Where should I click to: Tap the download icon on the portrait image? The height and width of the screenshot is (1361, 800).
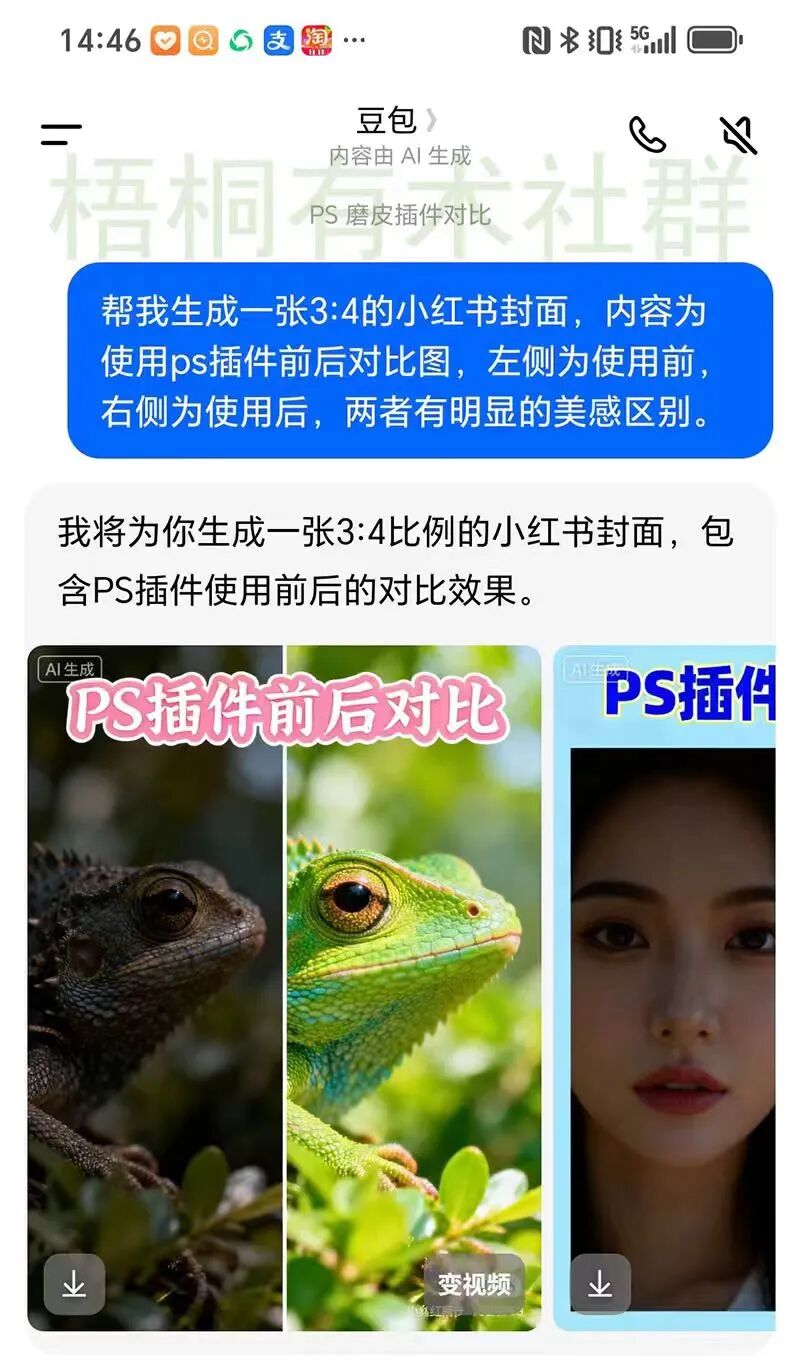click(601, 1282)
